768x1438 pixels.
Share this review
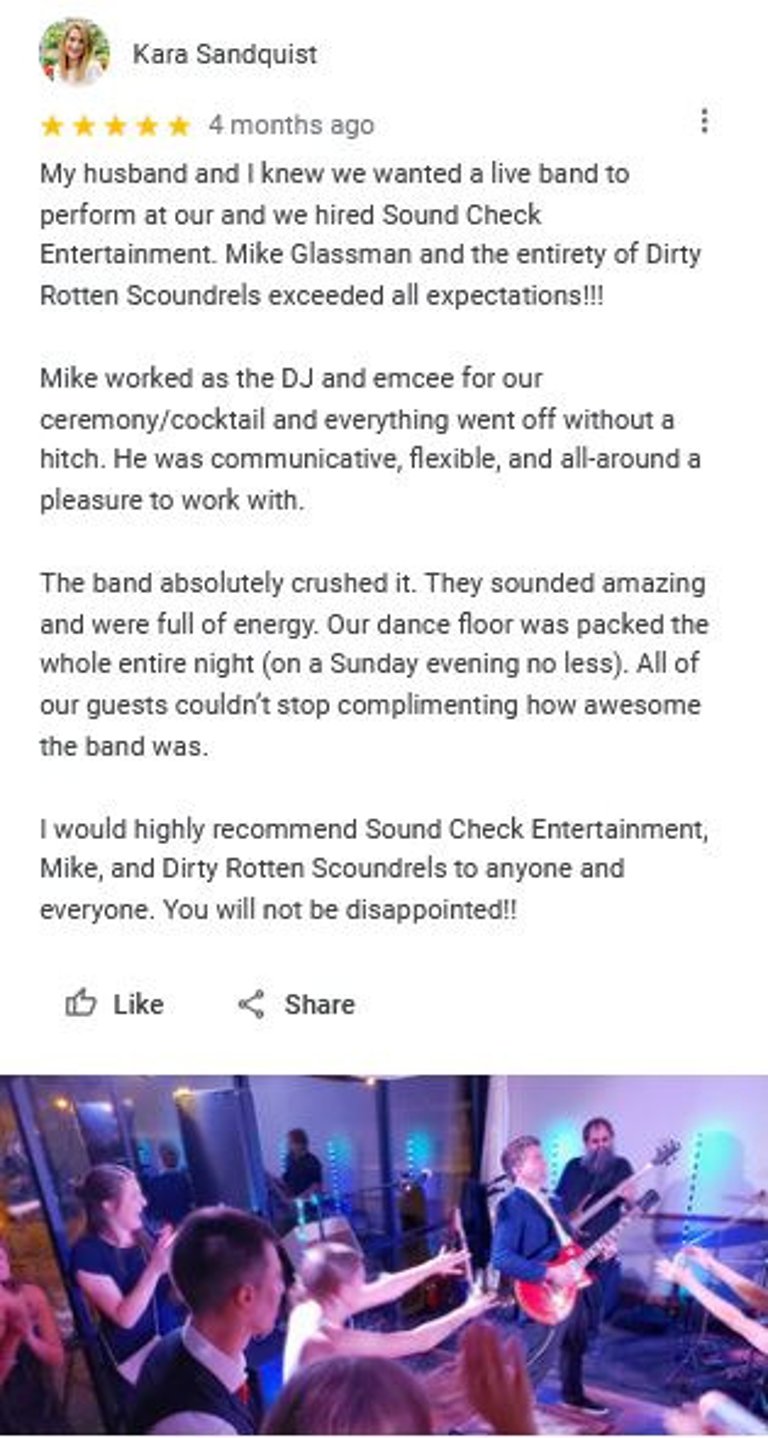click(296, 1004)
